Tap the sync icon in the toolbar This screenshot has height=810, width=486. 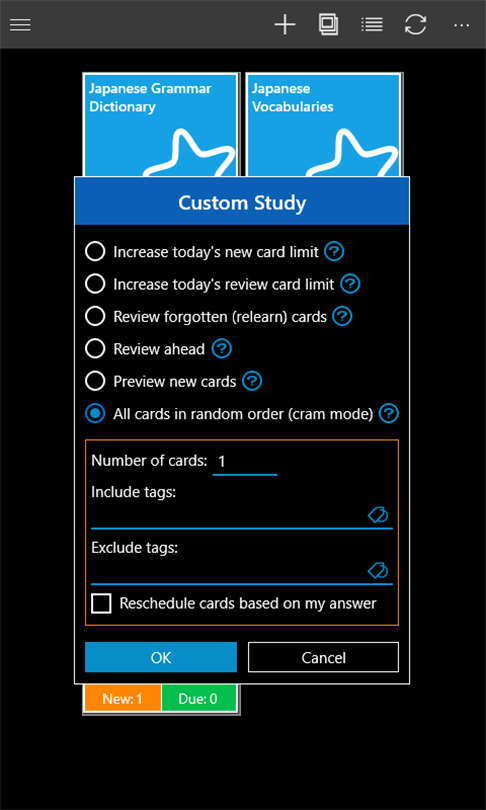coord(415,25)
